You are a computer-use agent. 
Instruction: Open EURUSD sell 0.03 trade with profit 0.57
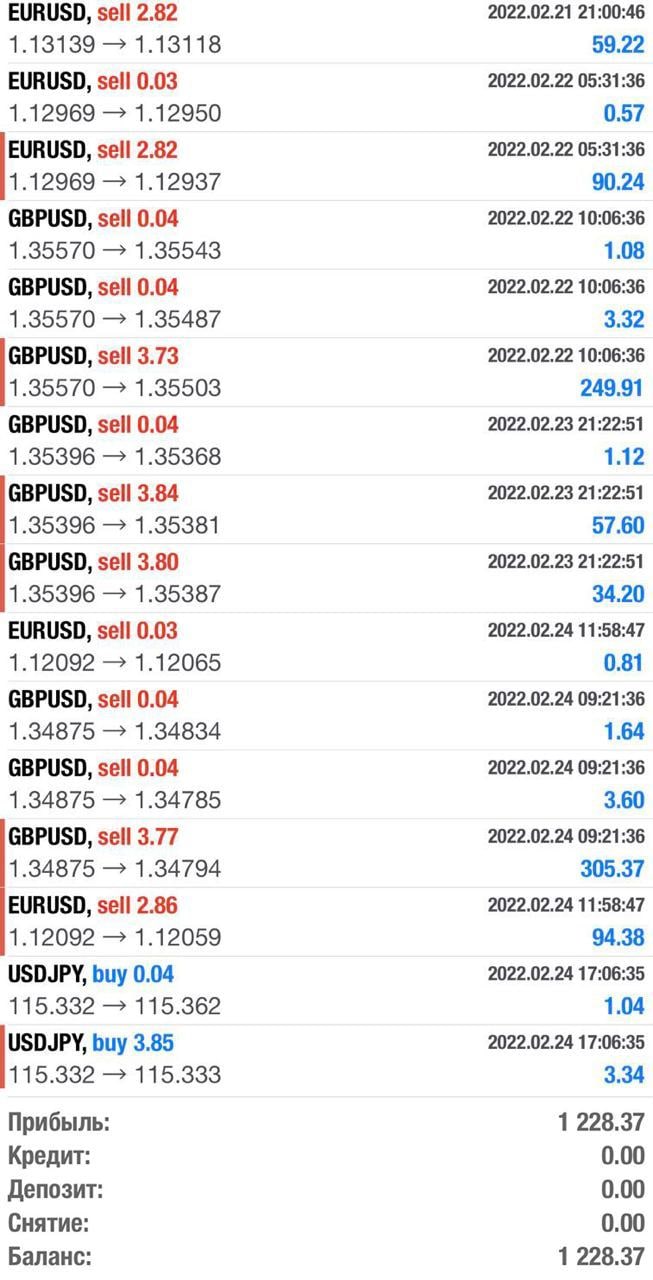[326, 97]
